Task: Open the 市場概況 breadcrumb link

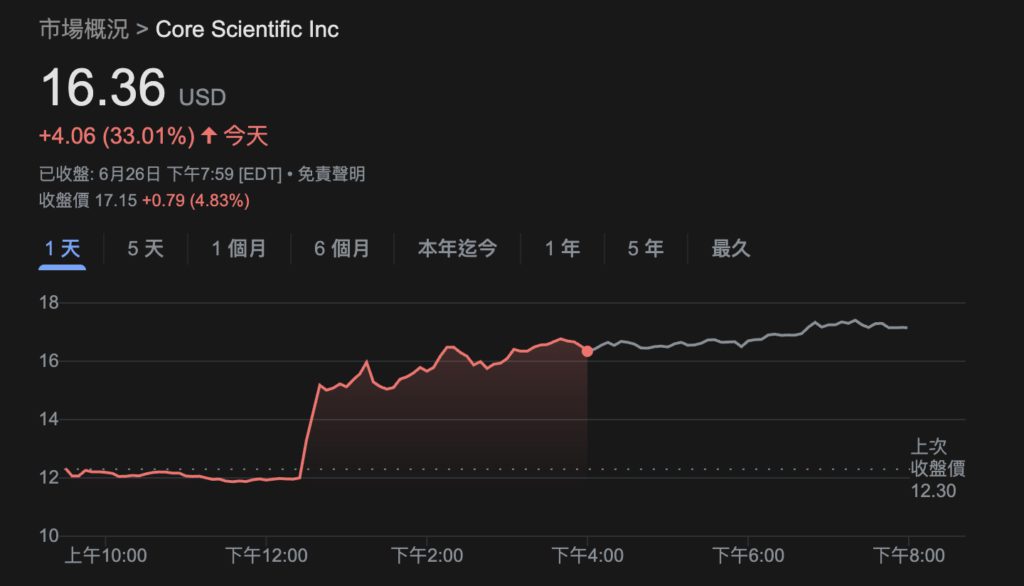Action: 84,29
